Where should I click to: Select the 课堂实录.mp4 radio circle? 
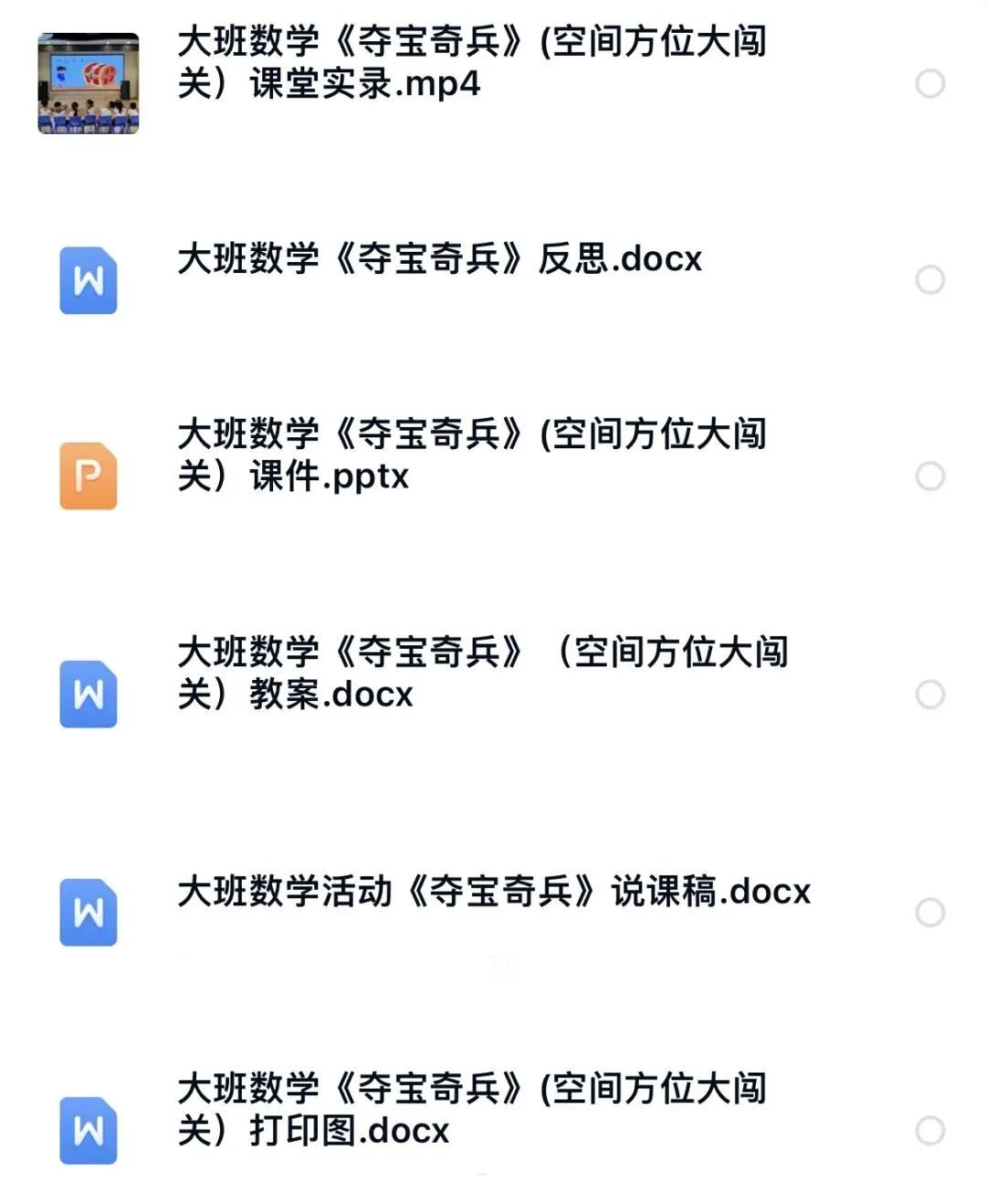[929, 84]
